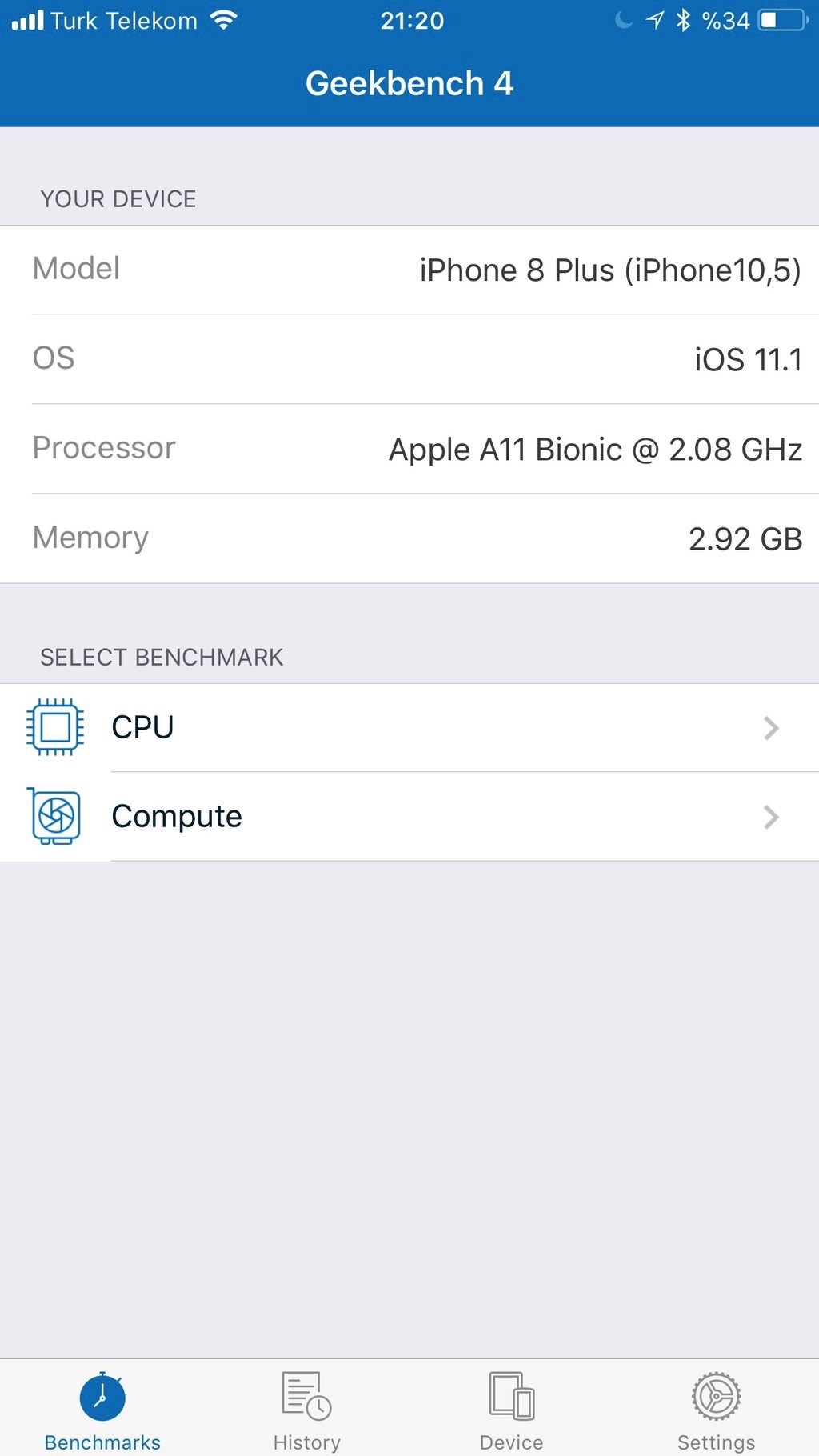Select the Compute benchmark

pyautogui.click(x=409, y=817)
